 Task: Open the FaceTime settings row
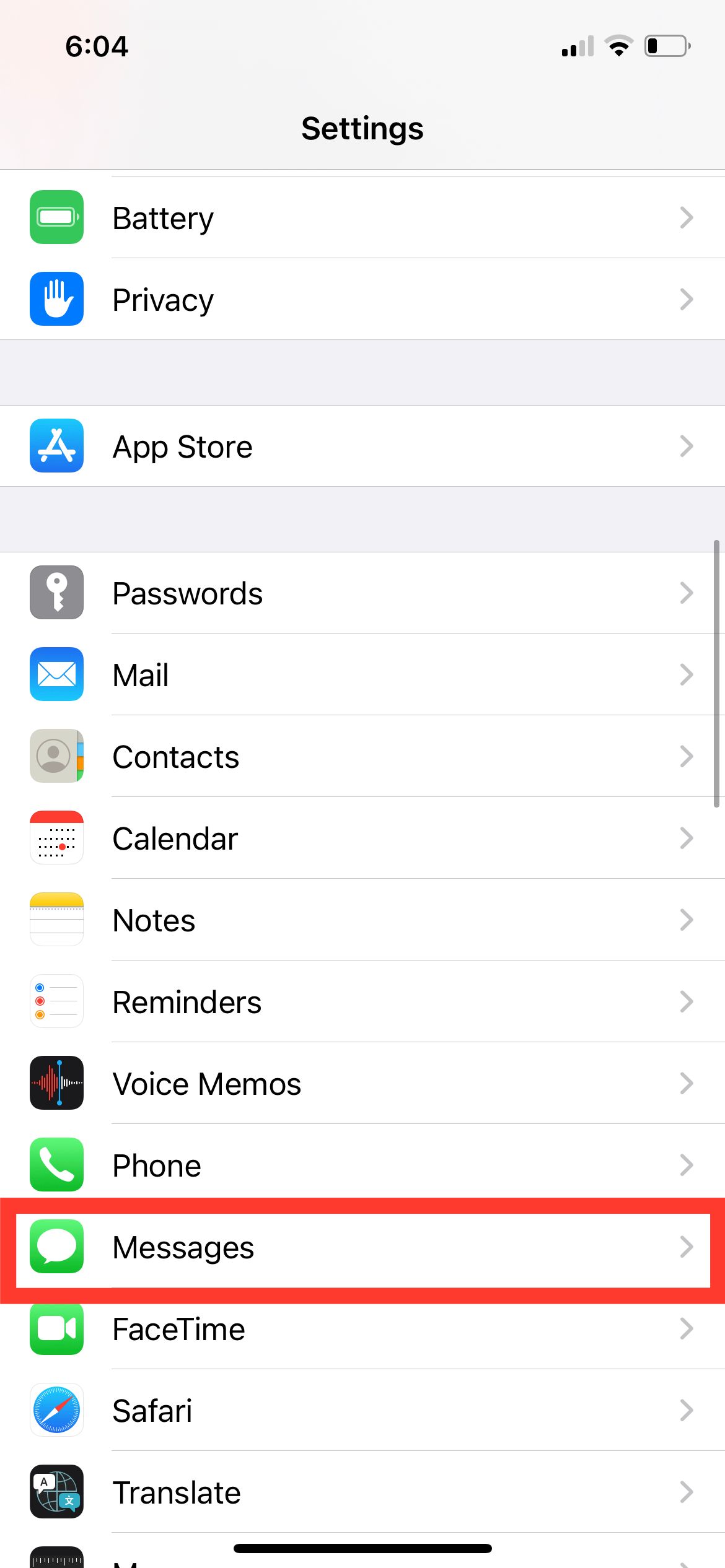tap(362, 1328)
